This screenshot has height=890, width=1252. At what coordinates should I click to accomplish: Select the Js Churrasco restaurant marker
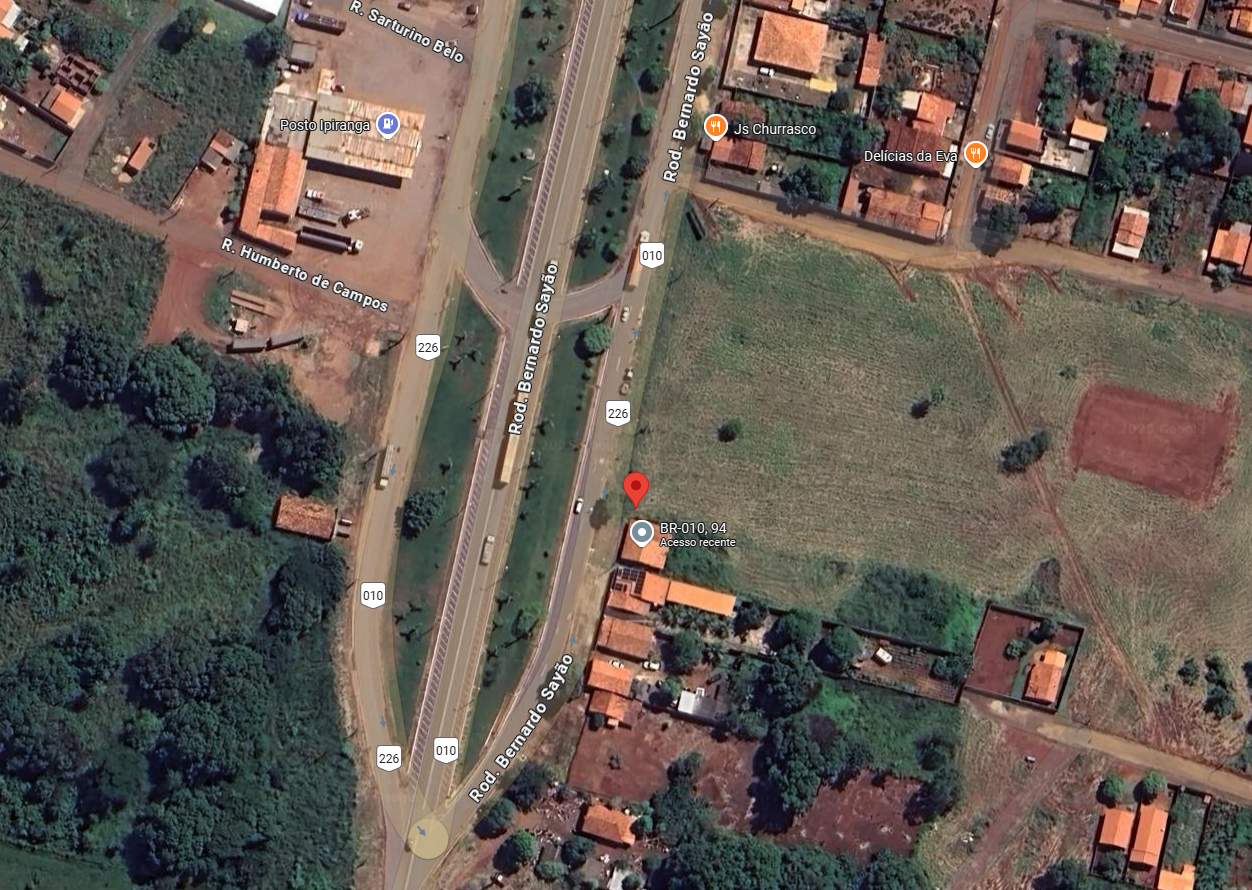point(715,127)
